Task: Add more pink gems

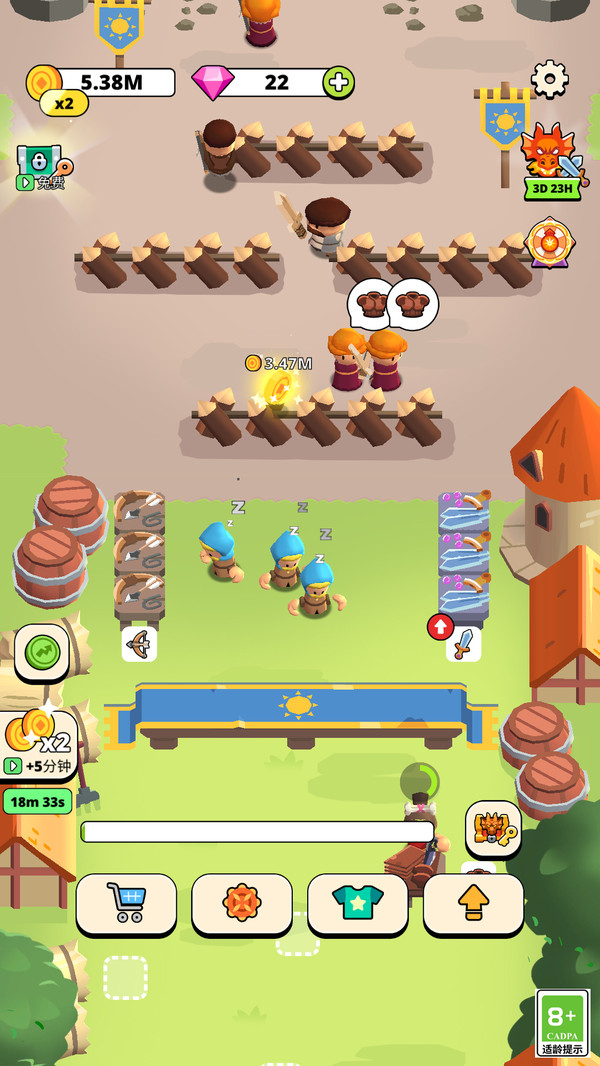Action: [x=339, y=82]
